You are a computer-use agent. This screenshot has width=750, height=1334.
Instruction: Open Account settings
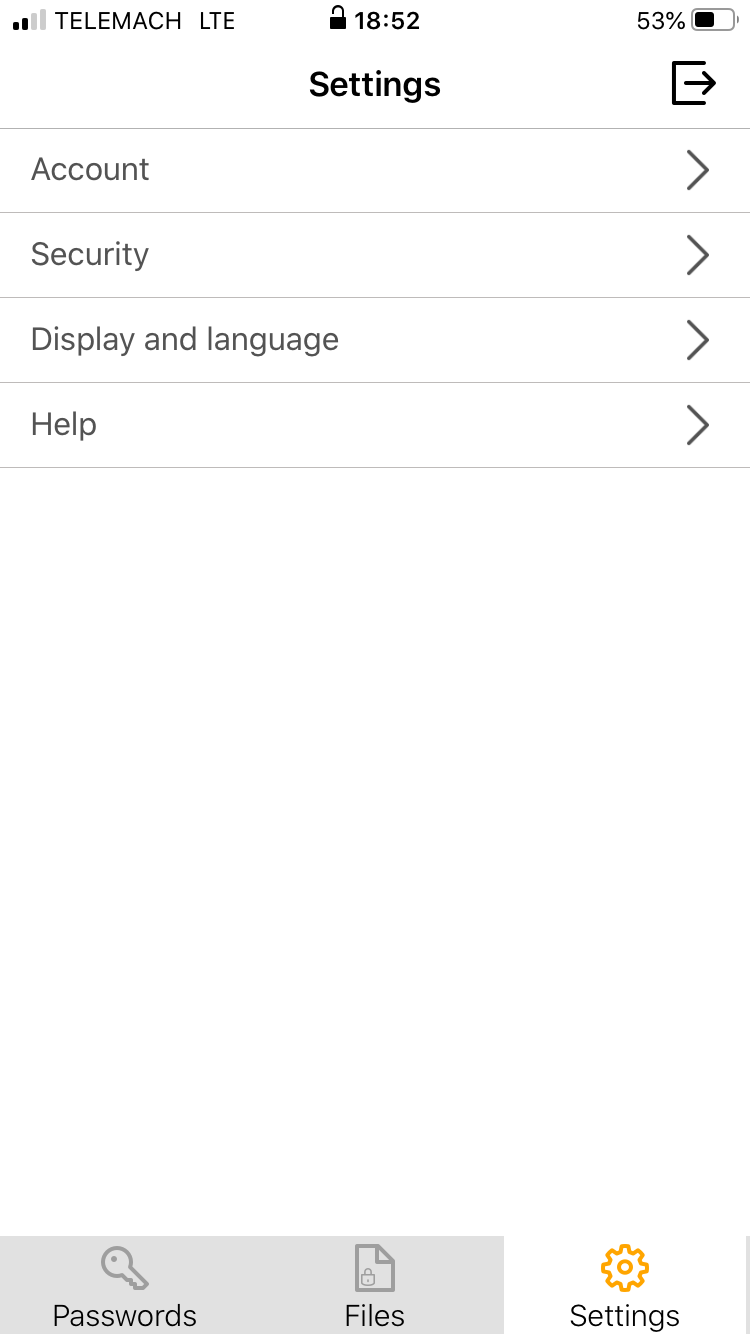tap(374, 170)
